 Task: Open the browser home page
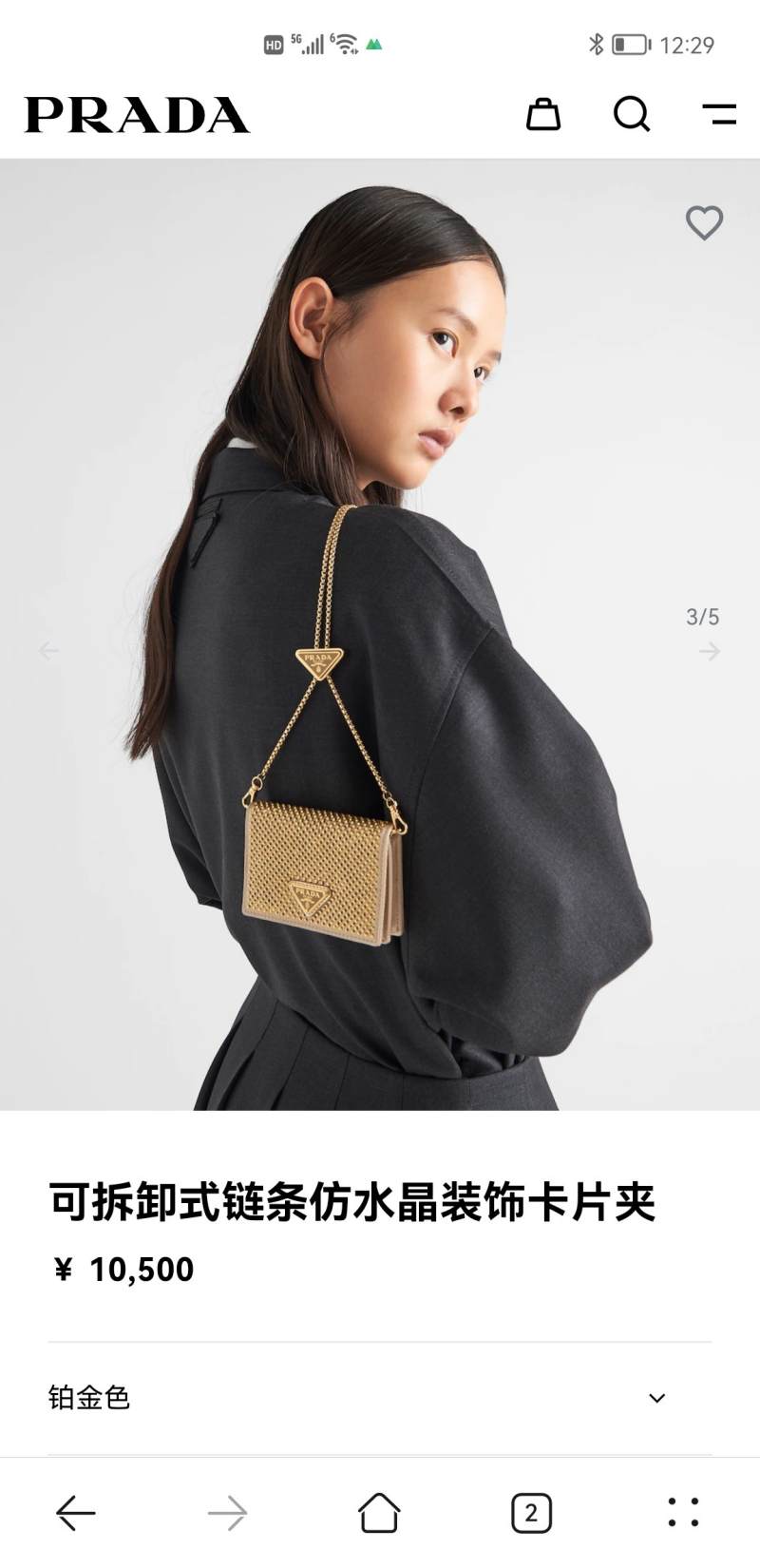click(379, 1512)
